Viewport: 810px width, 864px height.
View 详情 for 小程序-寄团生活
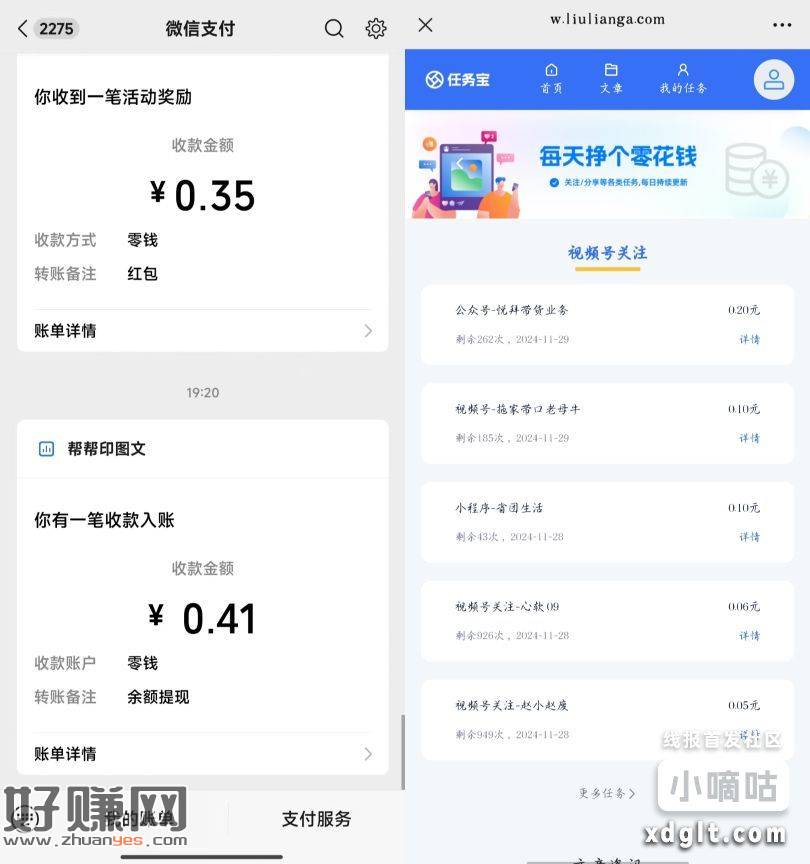[749, 537]
